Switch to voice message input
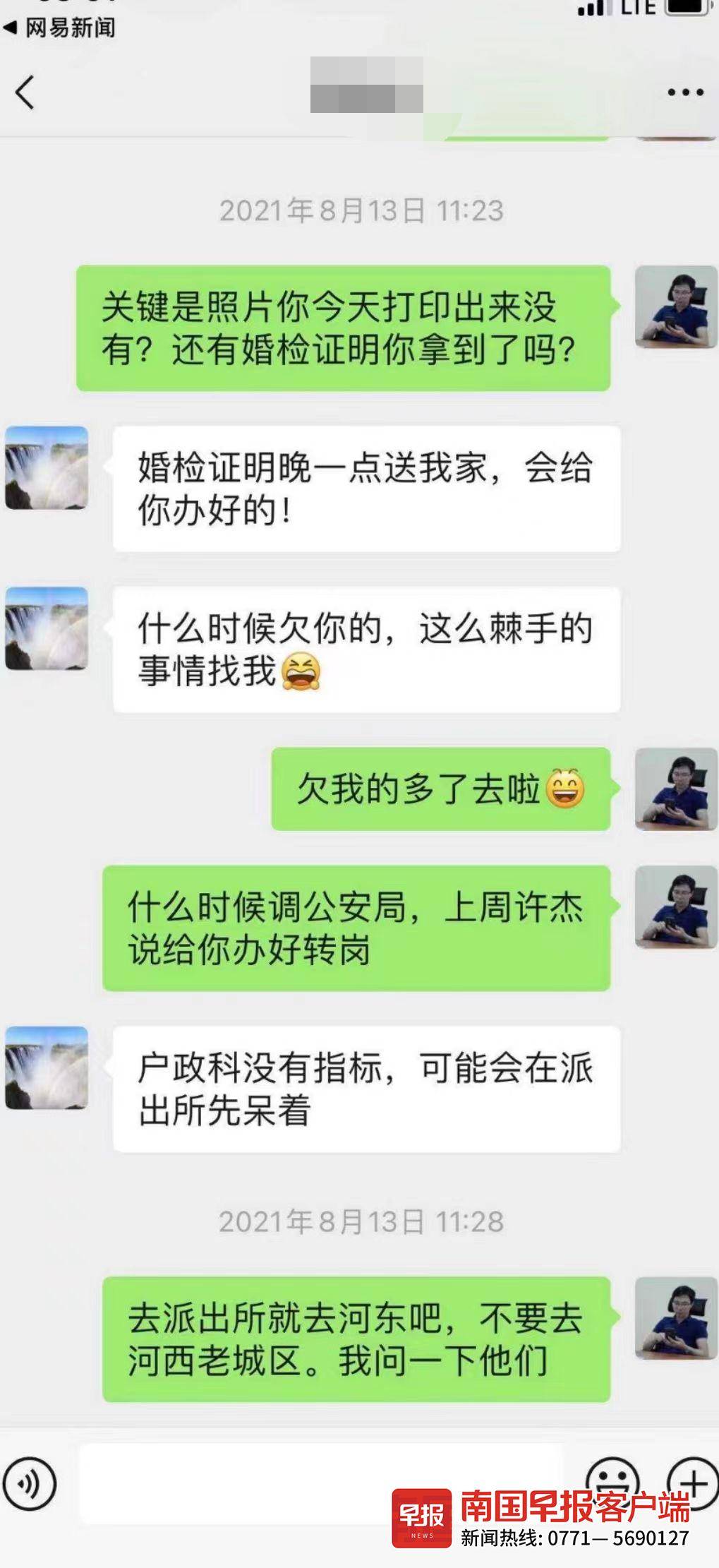 29,1484
